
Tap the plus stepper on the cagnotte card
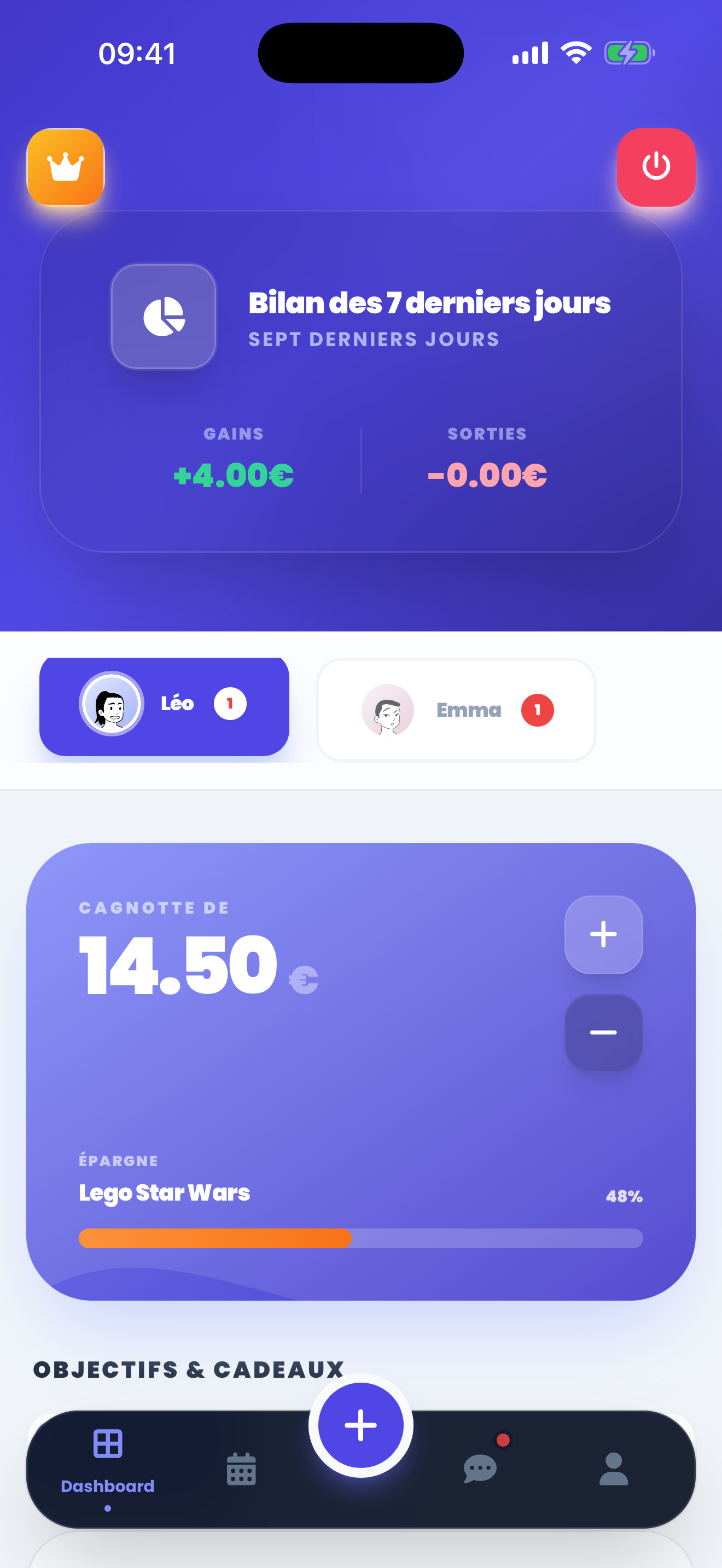(x=603, y=935)
